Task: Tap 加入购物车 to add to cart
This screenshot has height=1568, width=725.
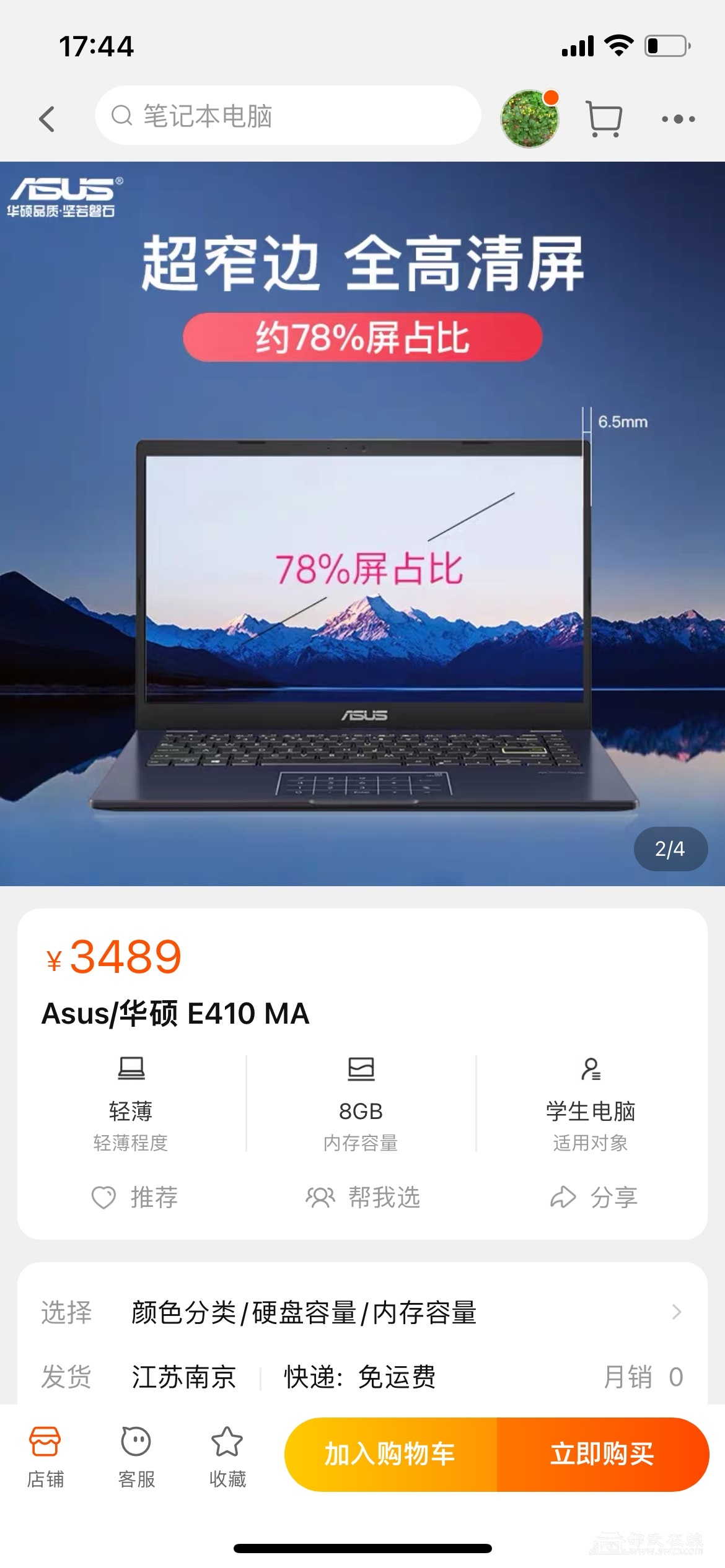Action: (x=390, y=1453)
